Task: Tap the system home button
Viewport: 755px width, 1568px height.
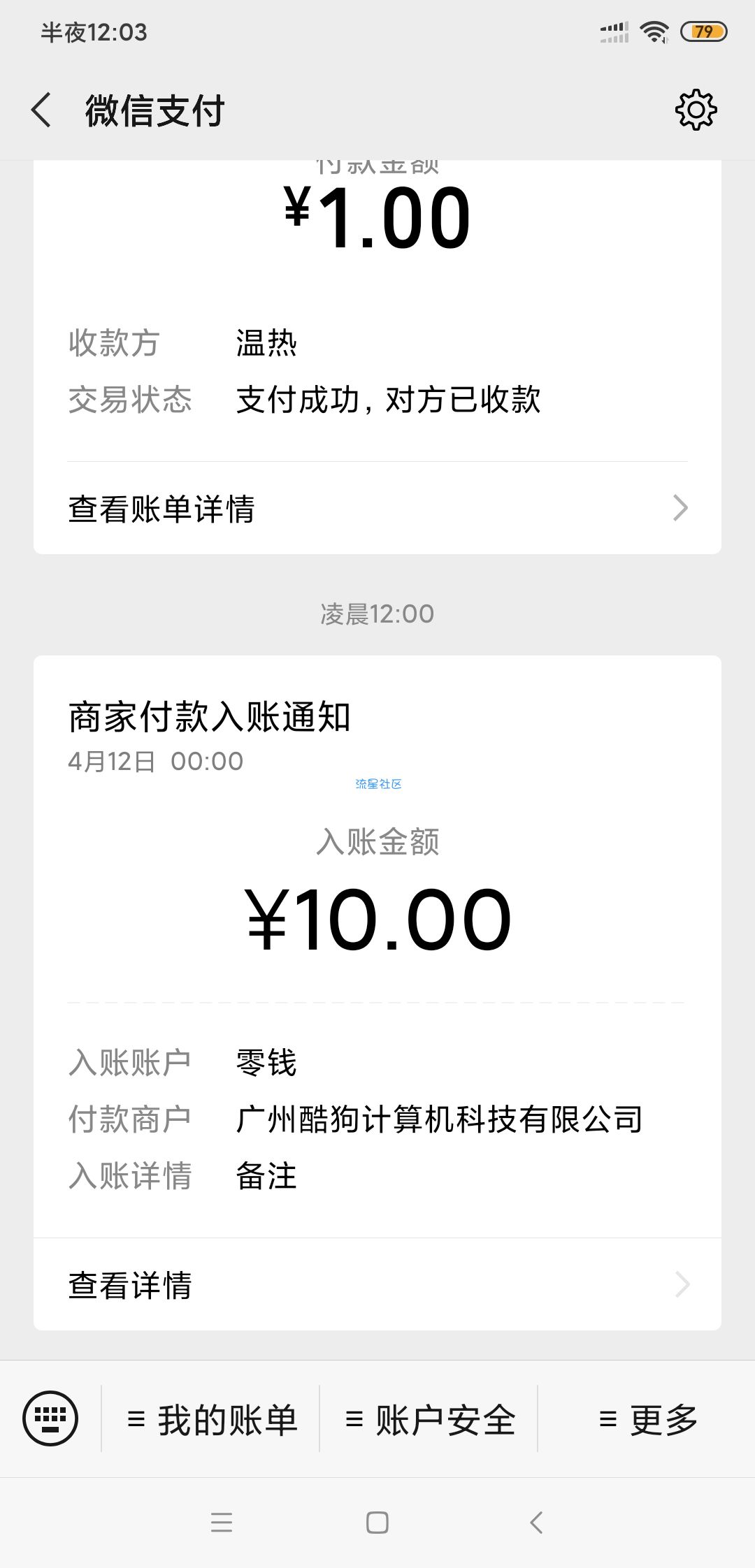Action: (377, 1523)
